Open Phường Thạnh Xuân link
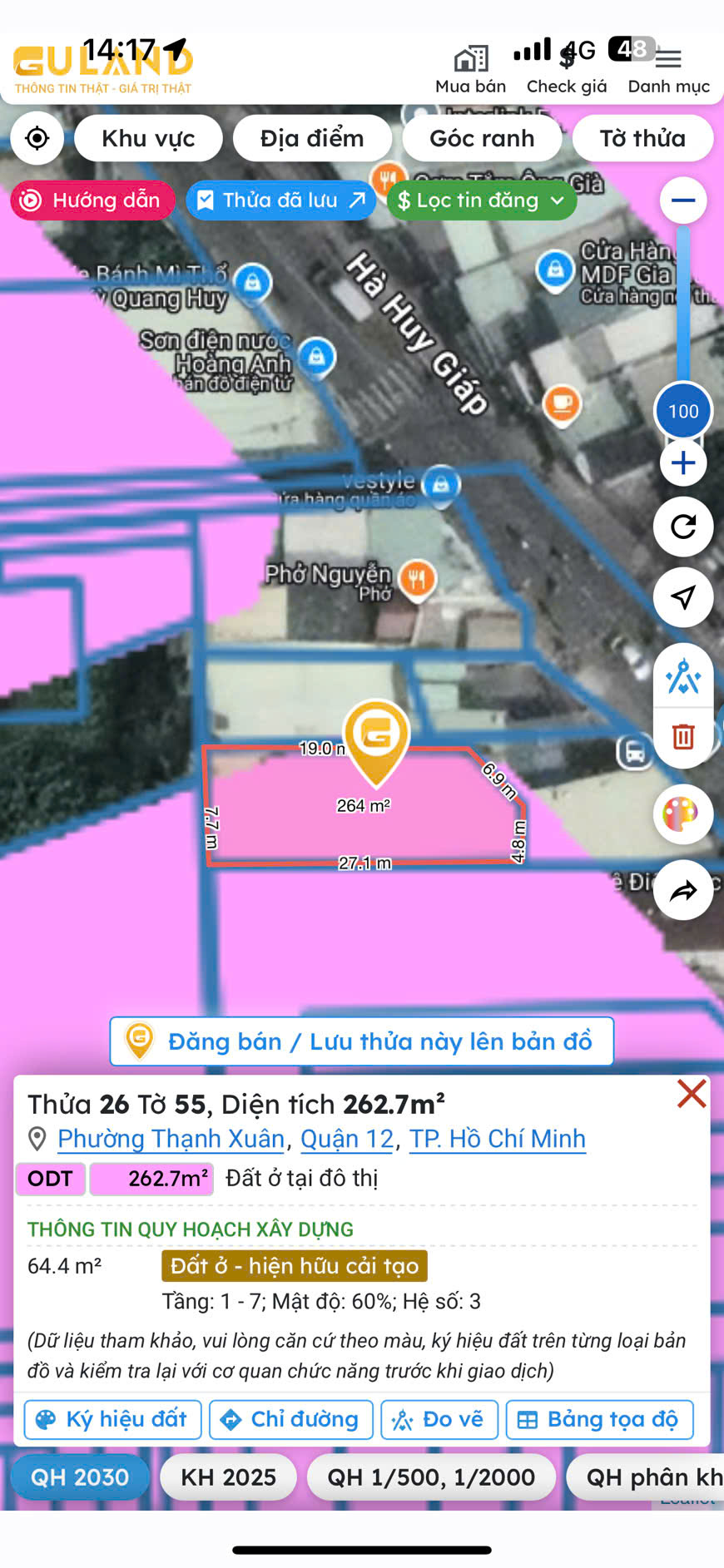 click(171, 1139)
